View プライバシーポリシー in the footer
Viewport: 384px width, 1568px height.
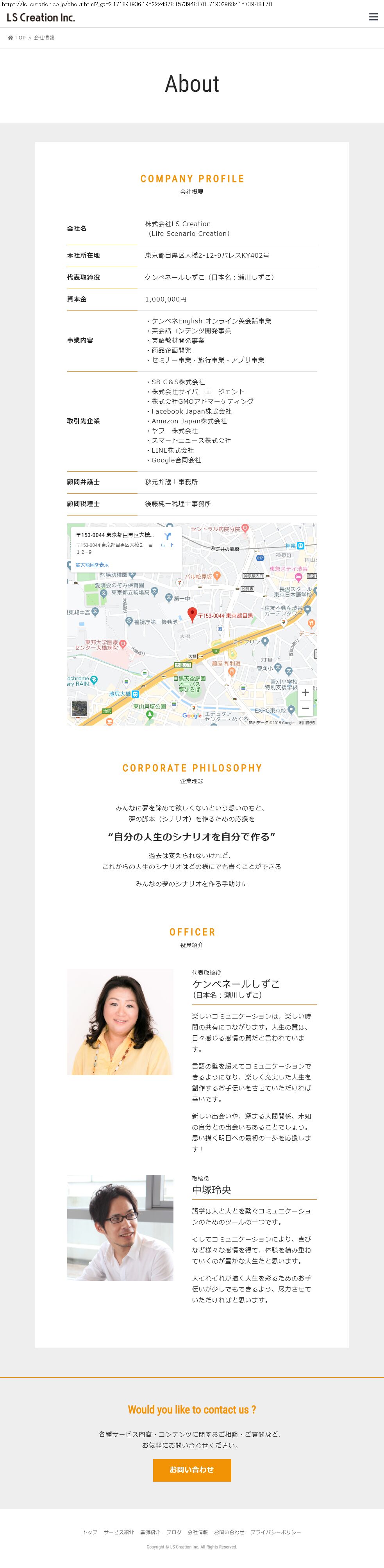[x=276, y=1532]
